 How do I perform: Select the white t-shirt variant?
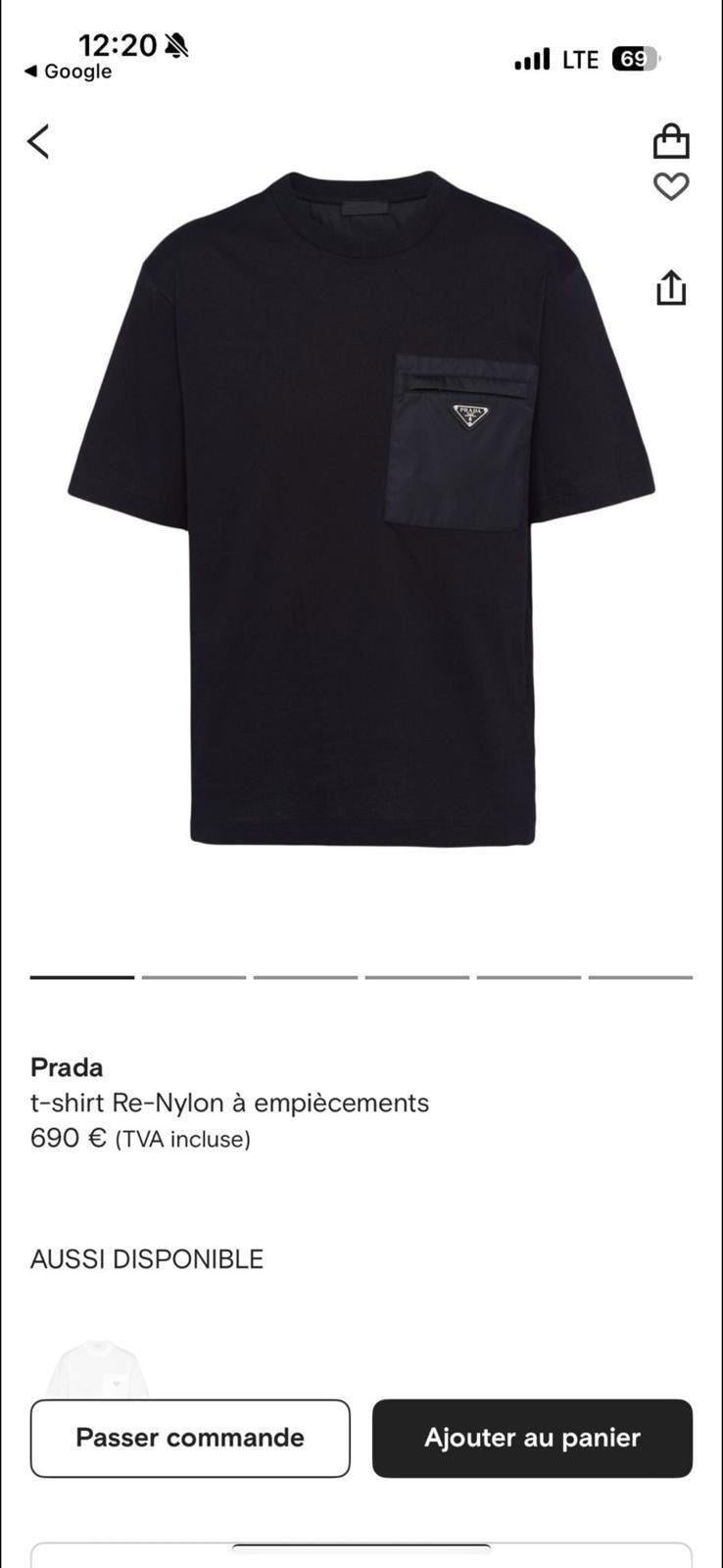[96, 1370]
